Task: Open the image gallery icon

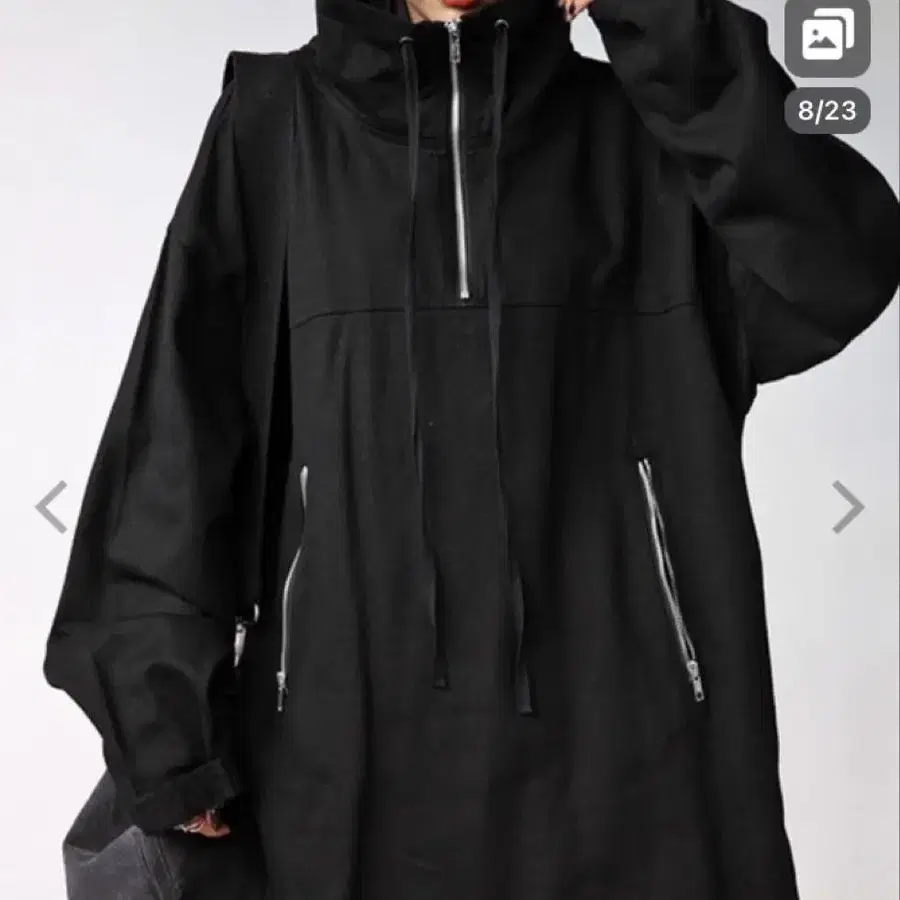Action: (x=827, y=36)
